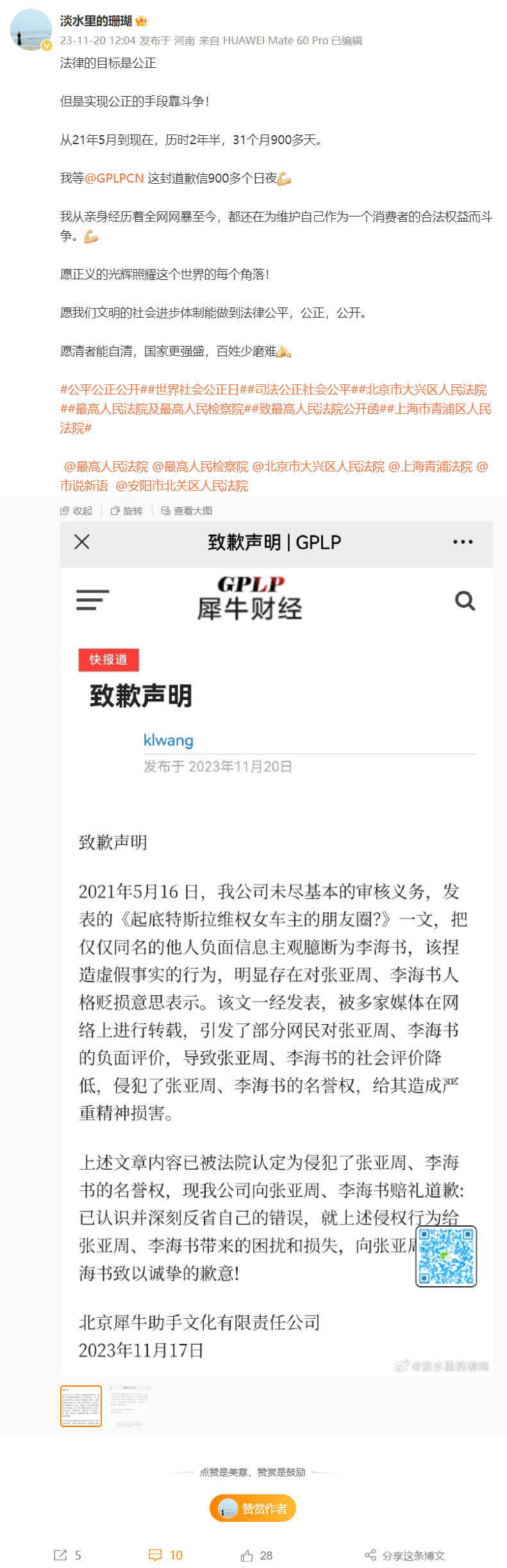Open the @最高人民法院 mention

click(x=106, y=466)
